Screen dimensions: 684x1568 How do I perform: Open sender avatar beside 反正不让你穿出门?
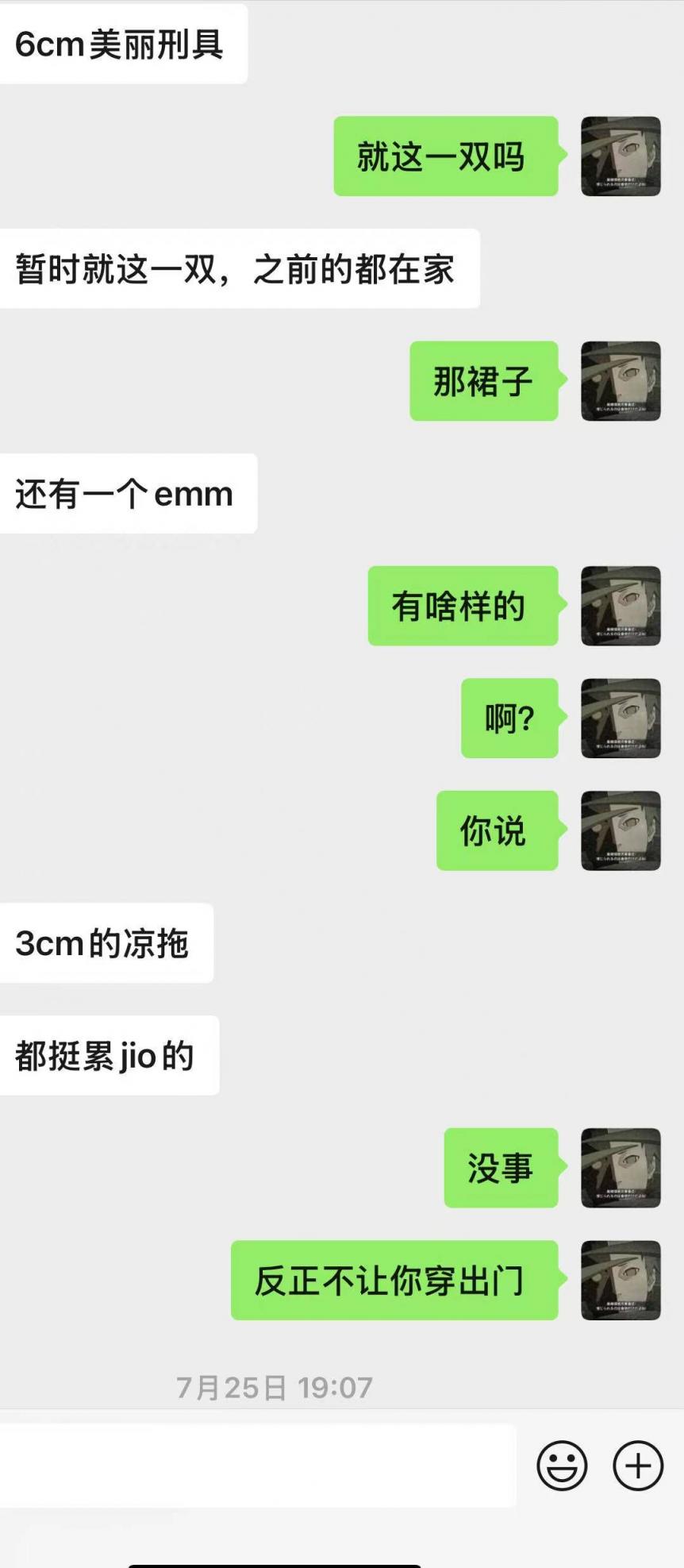point(621,1281)
